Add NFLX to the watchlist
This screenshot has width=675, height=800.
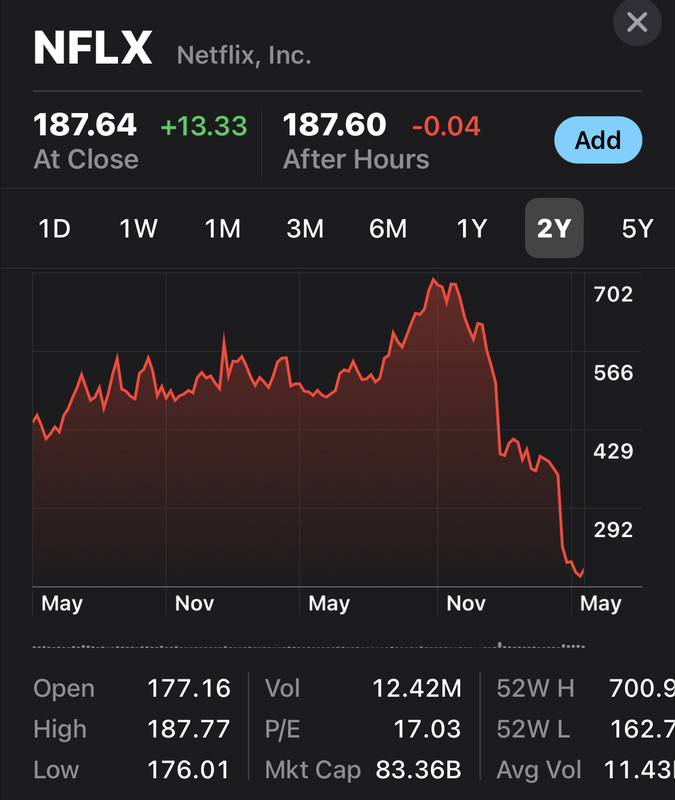(x=598, y=140)
